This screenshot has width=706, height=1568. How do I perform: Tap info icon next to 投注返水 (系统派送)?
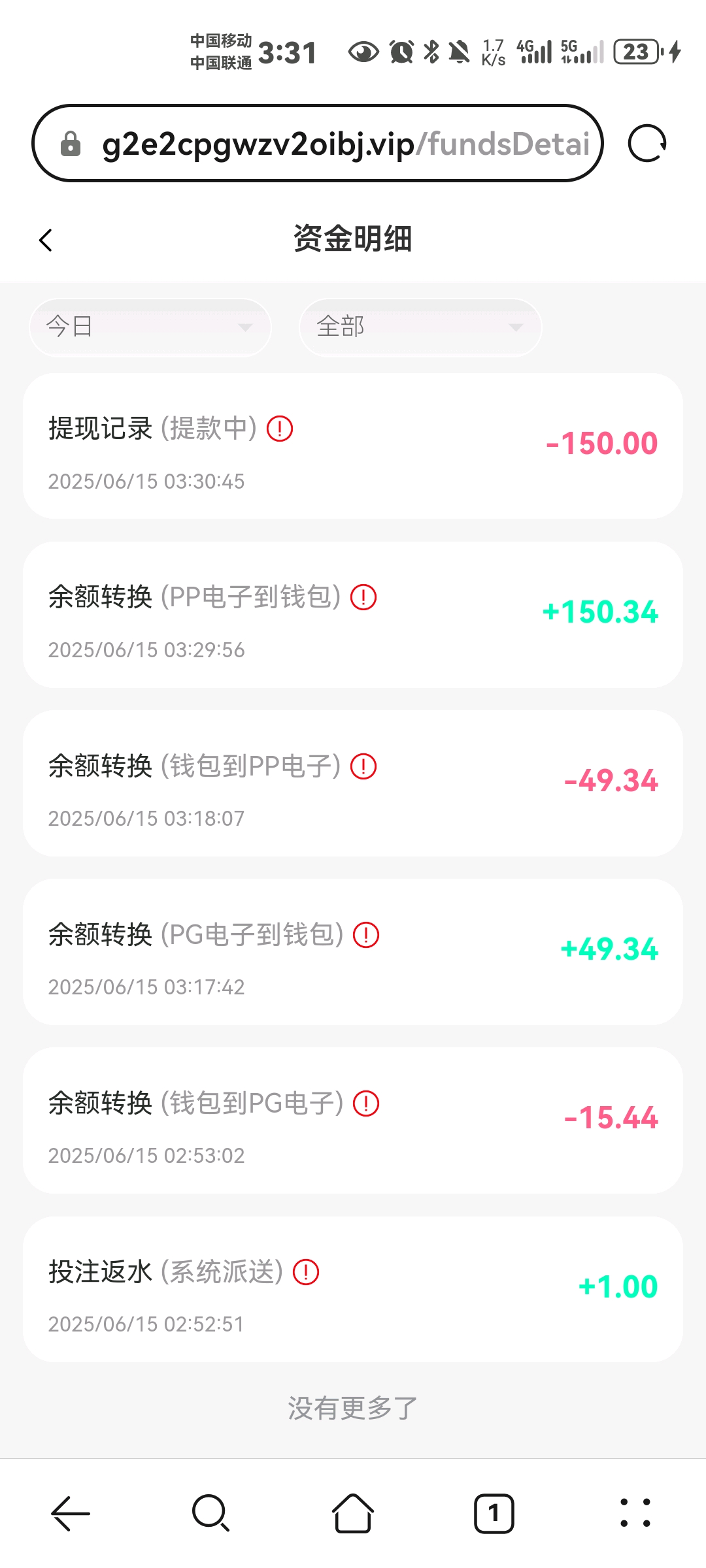[306, 1272]
